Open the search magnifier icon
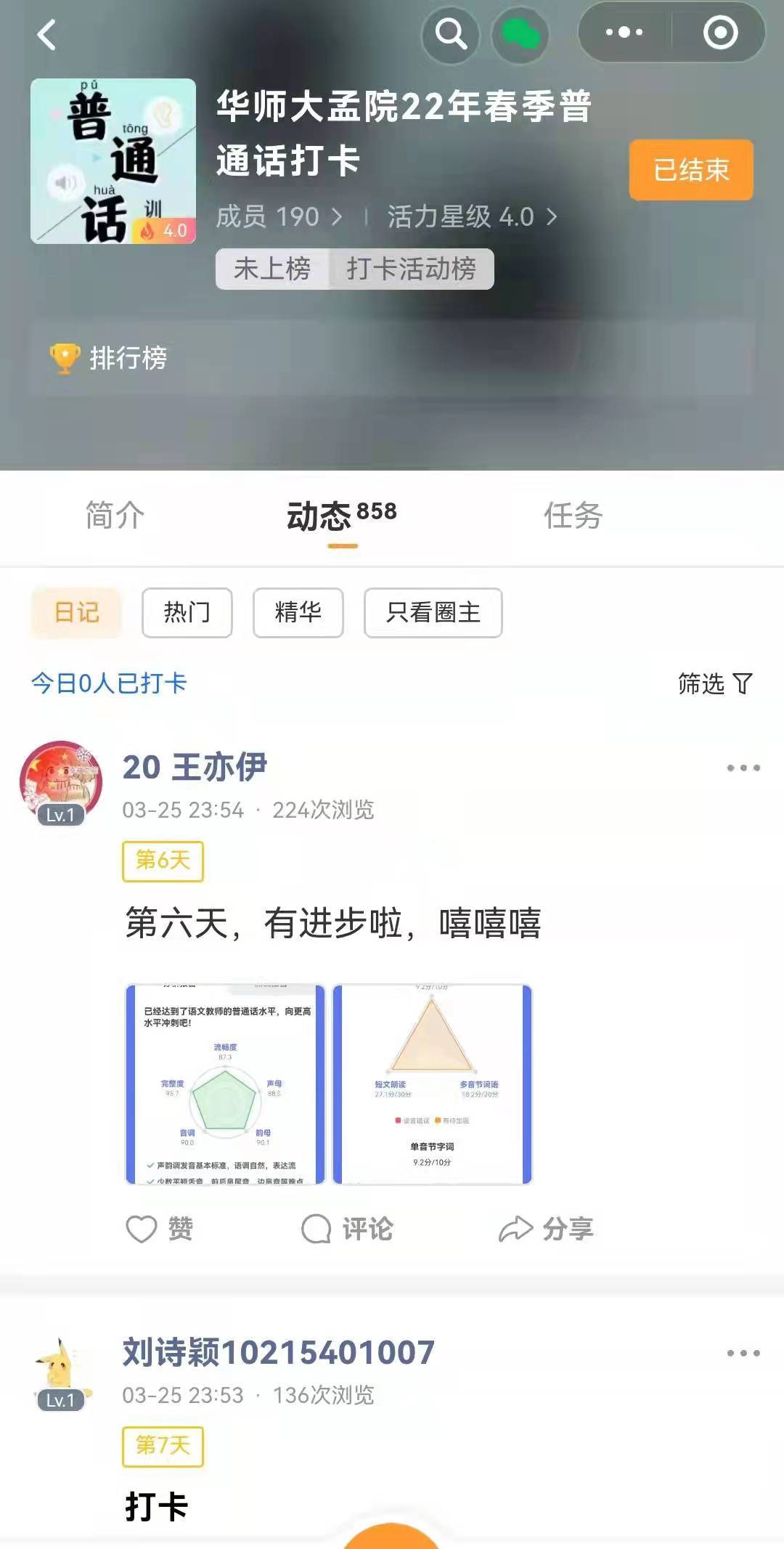The height and width of the screenshot is (1549, 784). [x=450, y=33]
